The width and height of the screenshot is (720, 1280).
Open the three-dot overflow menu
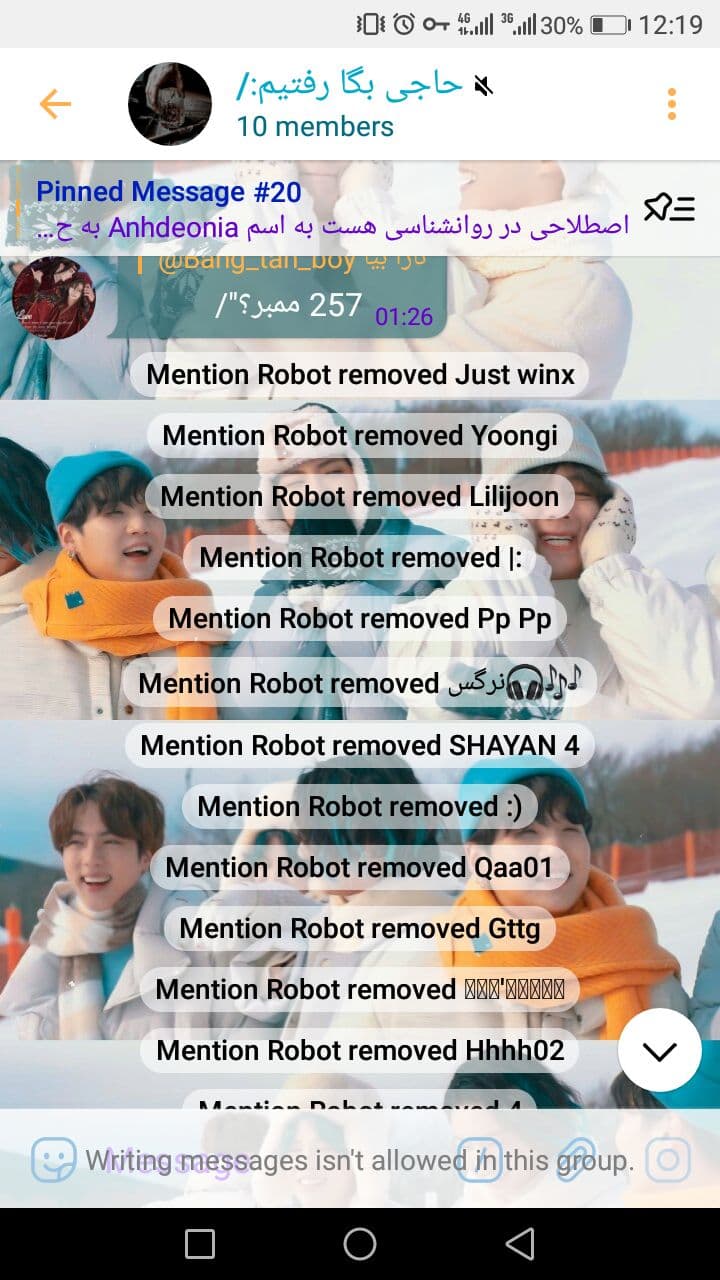671,104
